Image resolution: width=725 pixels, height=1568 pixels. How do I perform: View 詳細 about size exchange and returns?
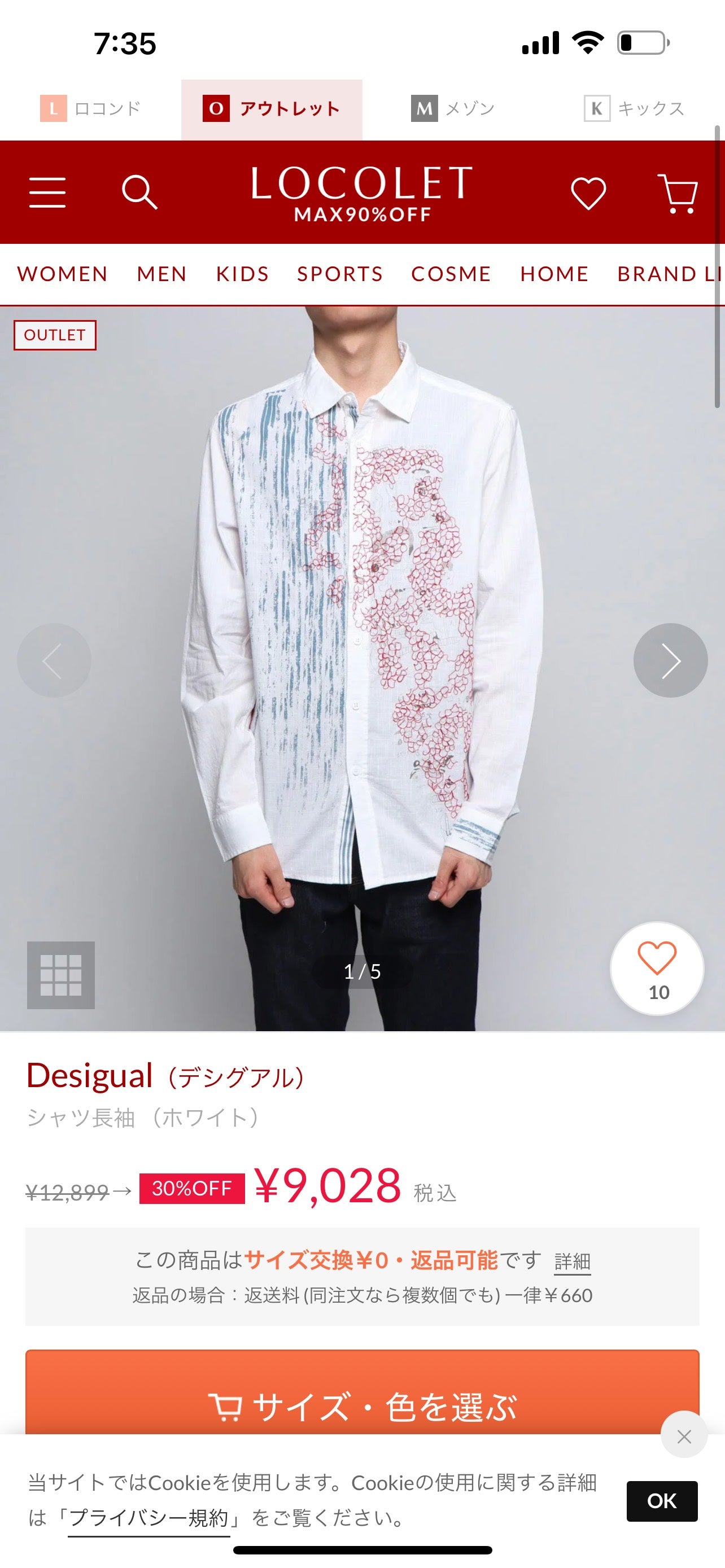pos(572,1260)
